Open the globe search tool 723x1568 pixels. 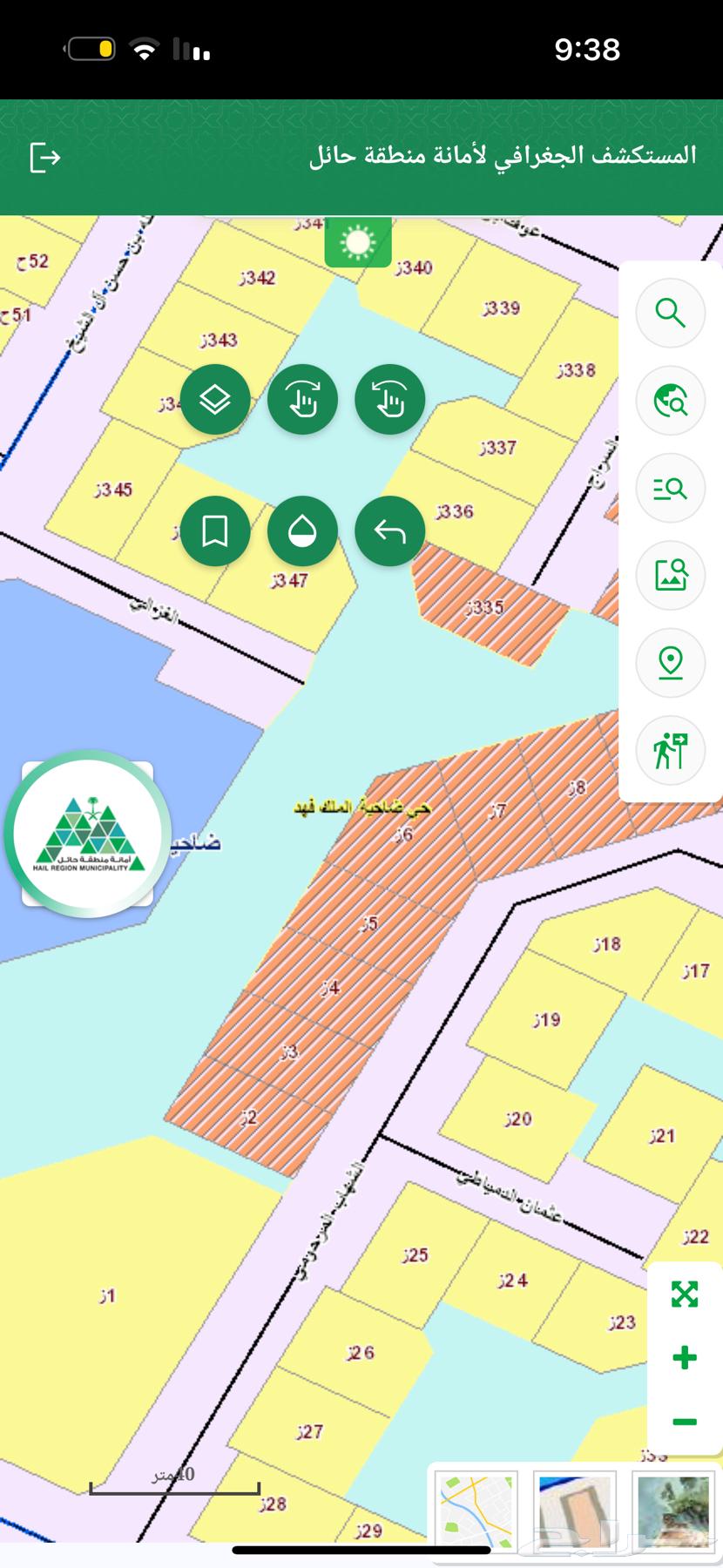coord(670,400)
